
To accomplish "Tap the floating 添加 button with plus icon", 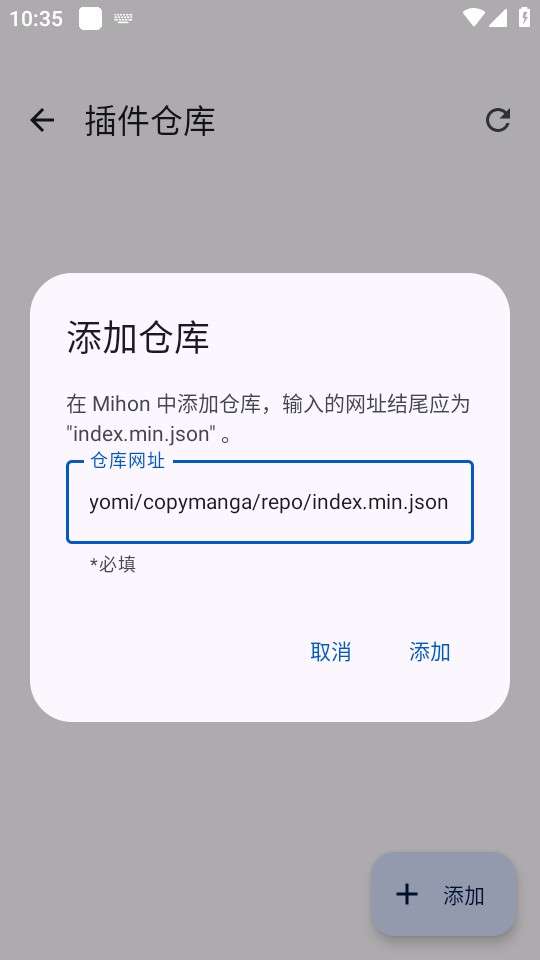I will (x=443, y=895).
